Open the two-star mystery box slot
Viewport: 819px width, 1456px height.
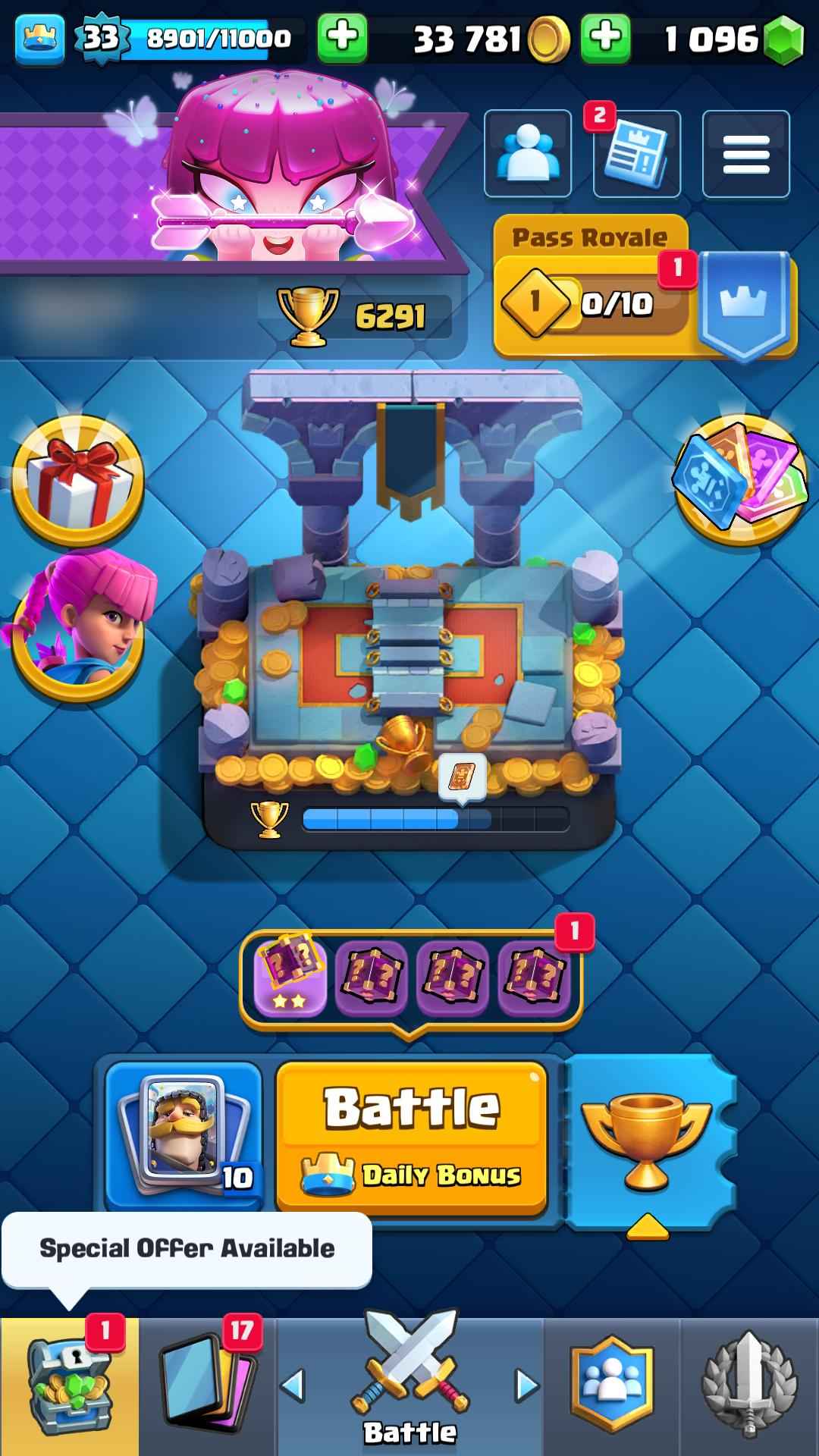click(290, 977)
